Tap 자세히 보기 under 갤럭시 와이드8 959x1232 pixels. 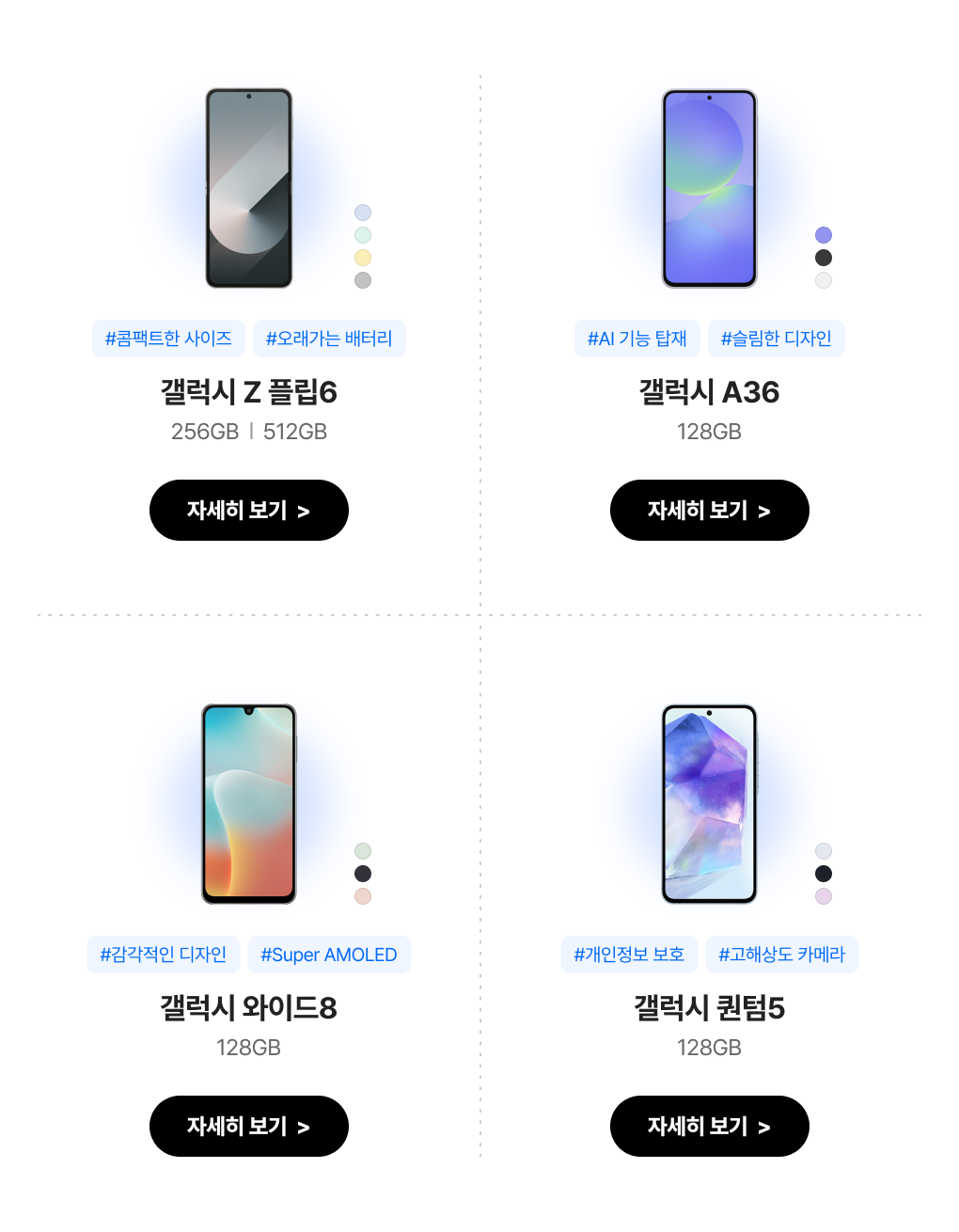[x=248, y=1126]
